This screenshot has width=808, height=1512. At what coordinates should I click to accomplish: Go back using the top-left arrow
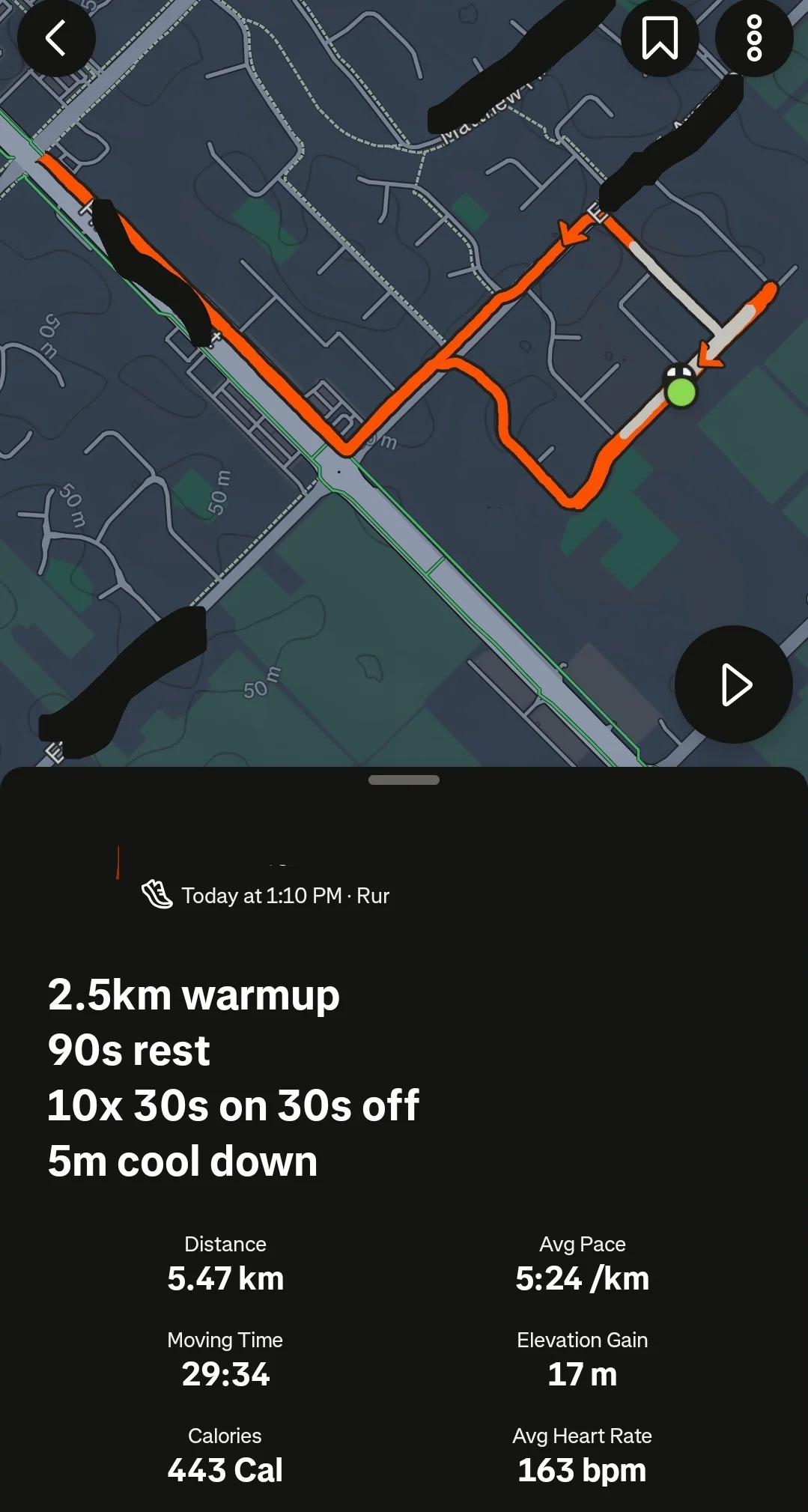click(x=56, y=37)
